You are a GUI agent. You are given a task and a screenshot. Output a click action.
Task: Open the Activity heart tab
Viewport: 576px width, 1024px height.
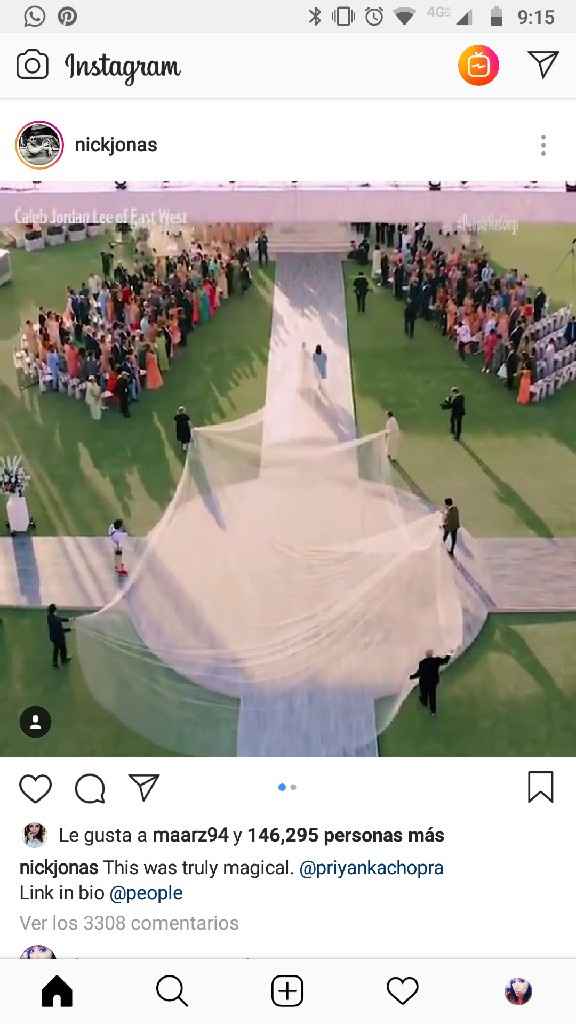403,991
